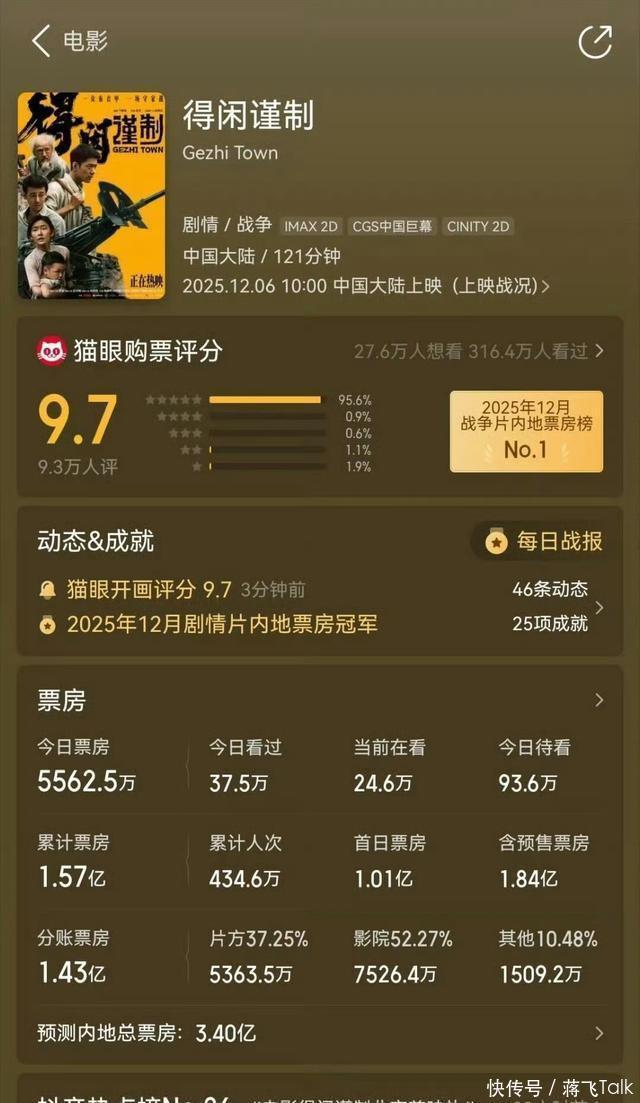Open the 预测内地总票房 forecast row
This screenshot has width=640, height=1103.
click(x=320, y=1033)
